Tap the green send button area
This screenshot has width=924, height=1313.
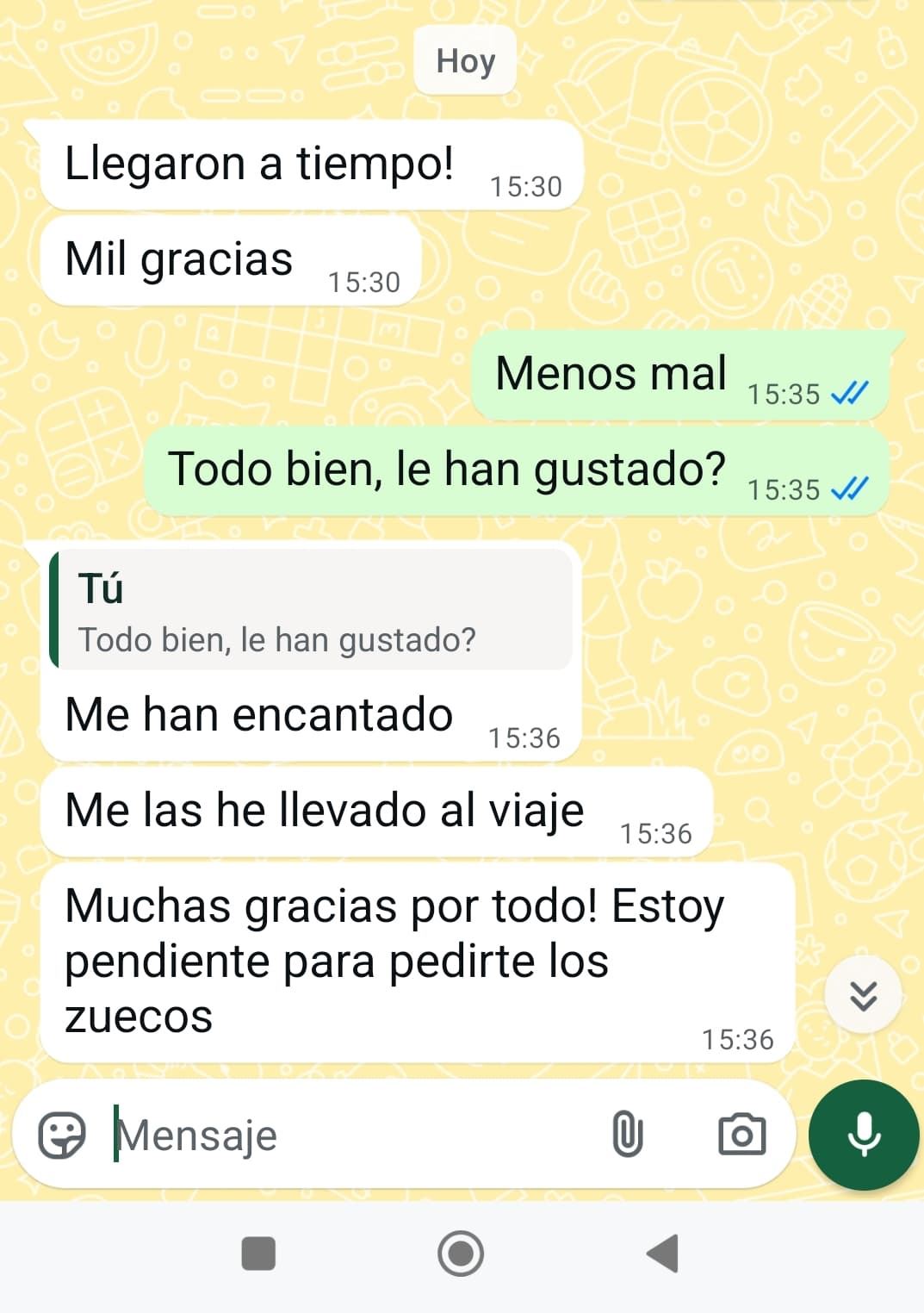click(863, 1135)
